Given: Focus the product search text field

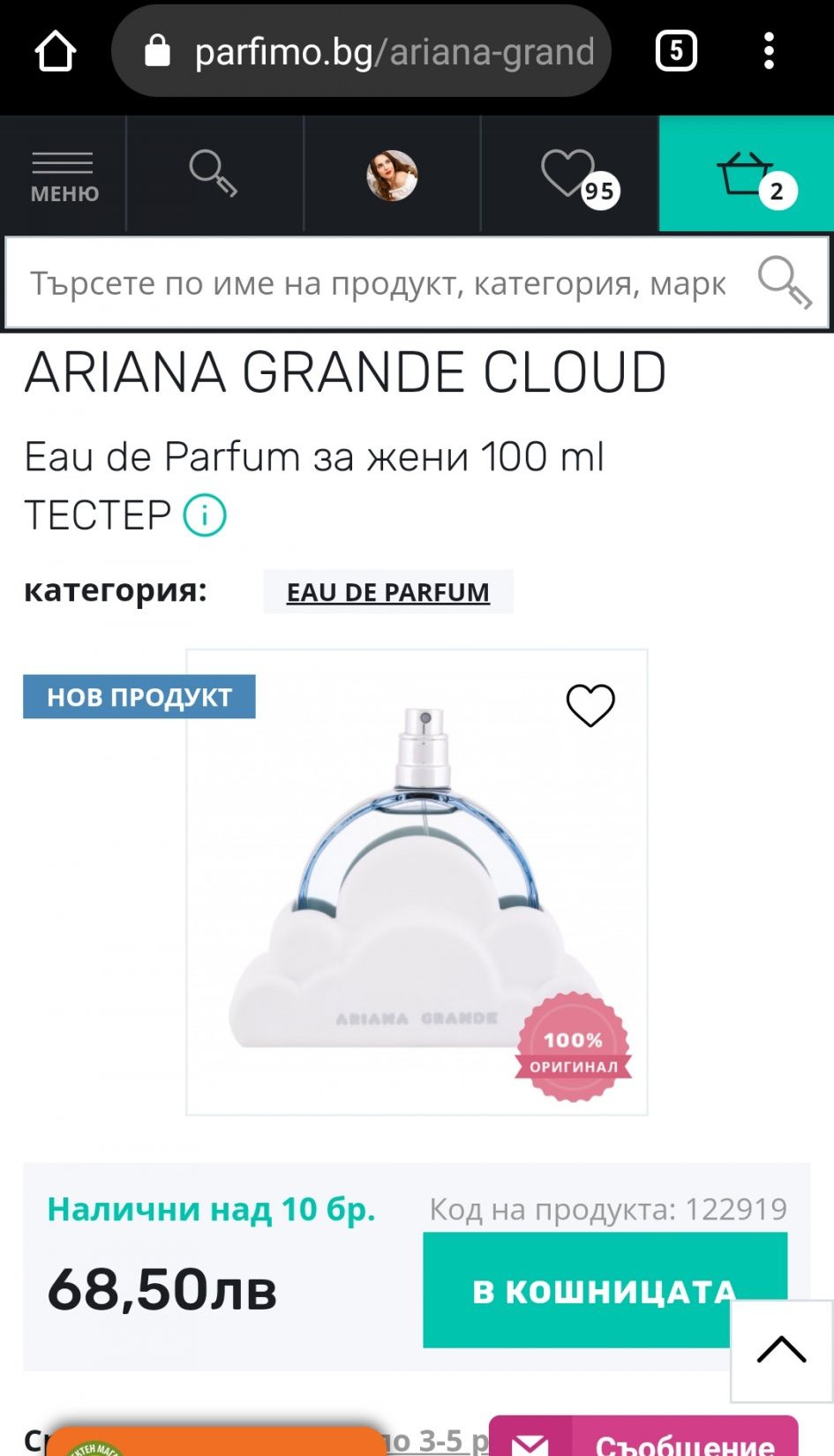Looking at the screenshot, I should point(379,284).
